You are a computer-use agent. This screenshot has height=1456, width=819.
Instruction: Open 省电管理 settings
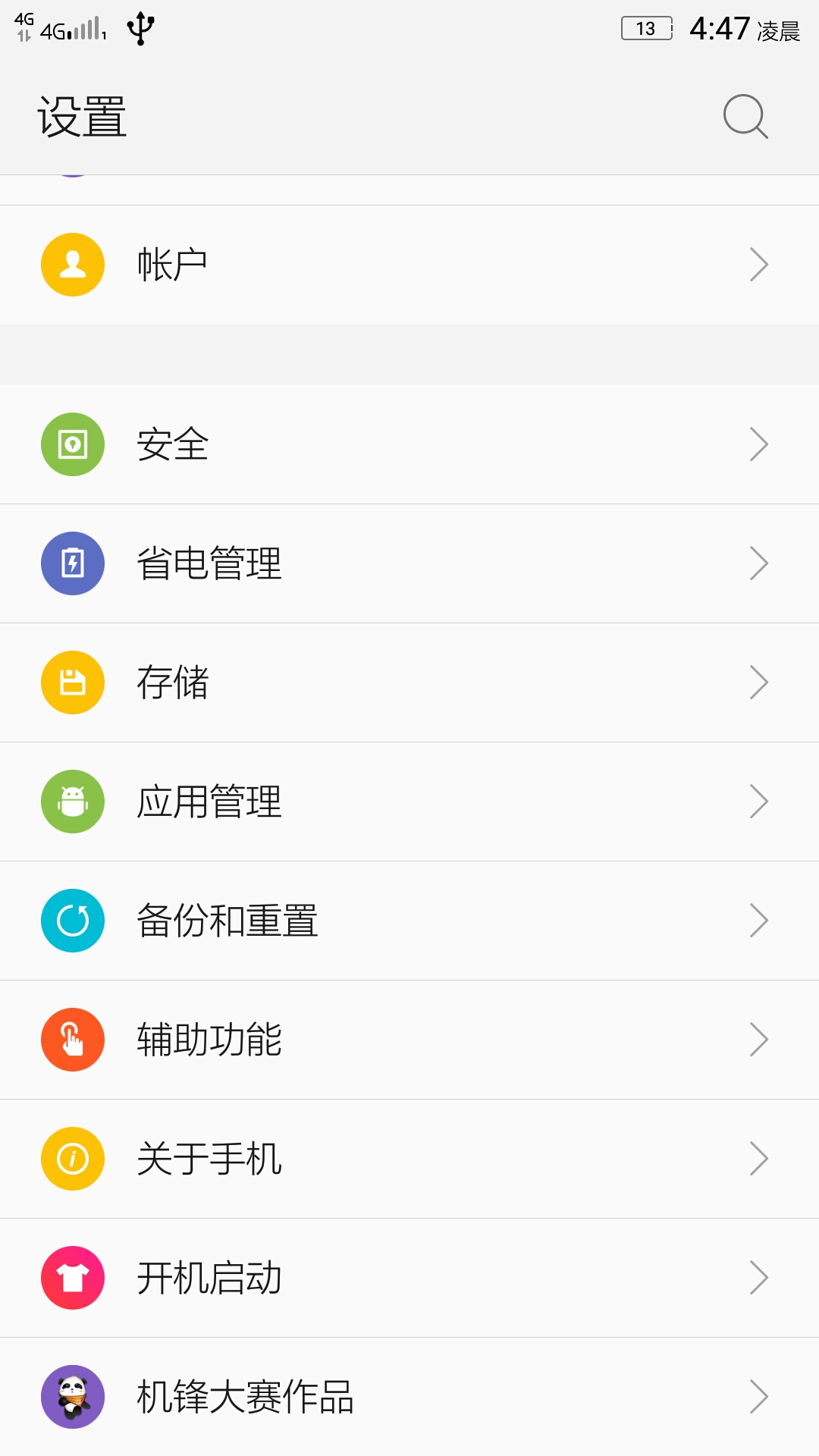[409, 563]
